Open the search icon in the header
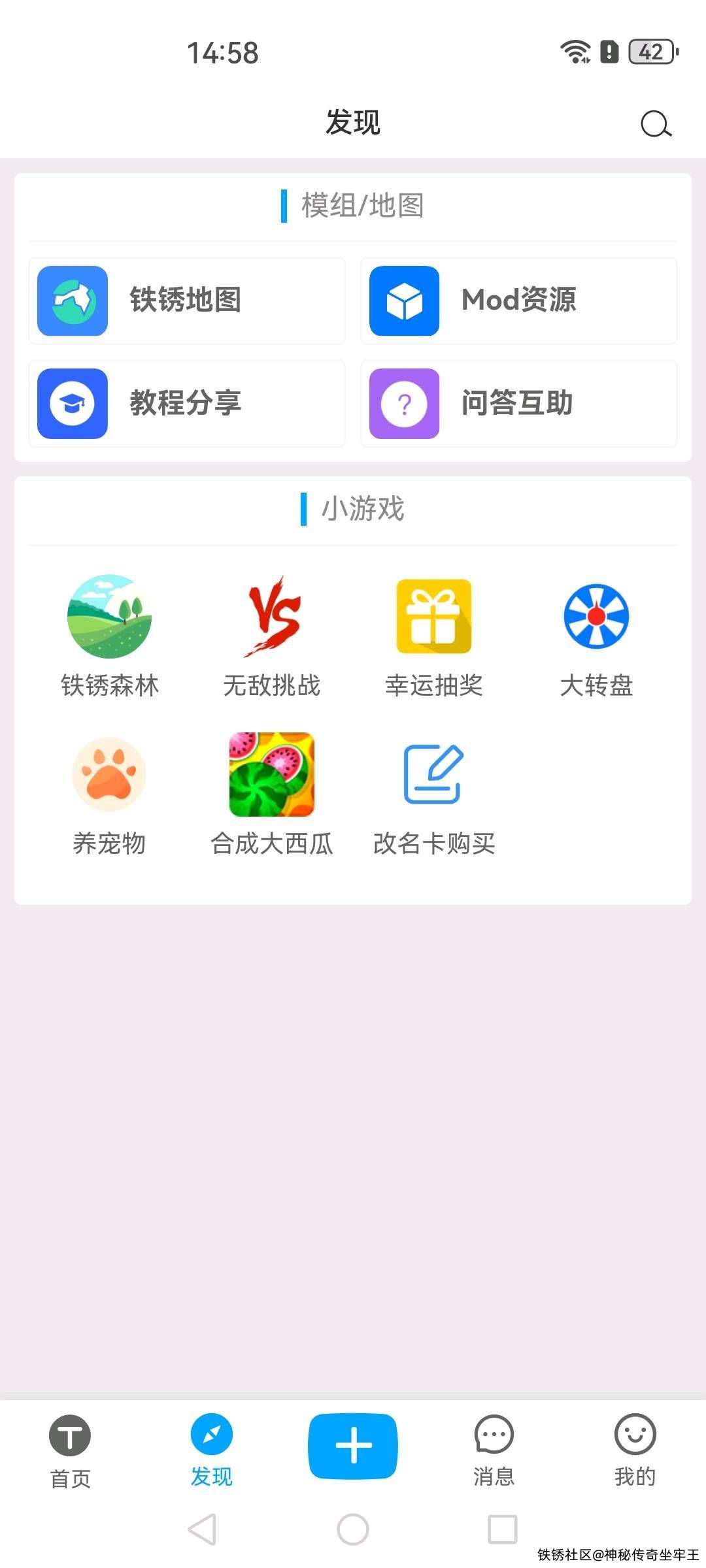 pos(656,123)
